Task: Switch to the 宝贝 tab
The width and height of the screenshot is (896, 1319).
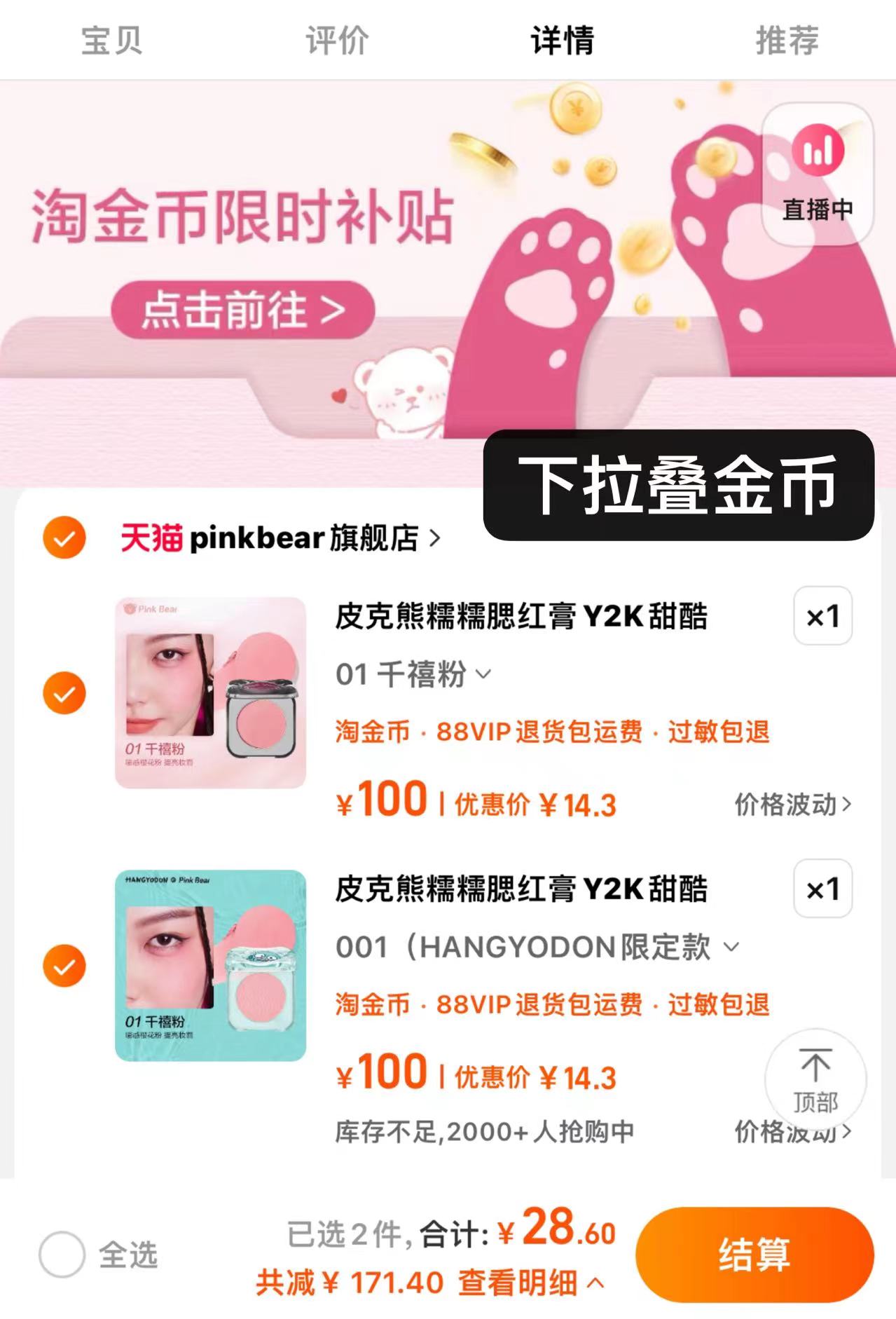Action: tap(111, 40)
